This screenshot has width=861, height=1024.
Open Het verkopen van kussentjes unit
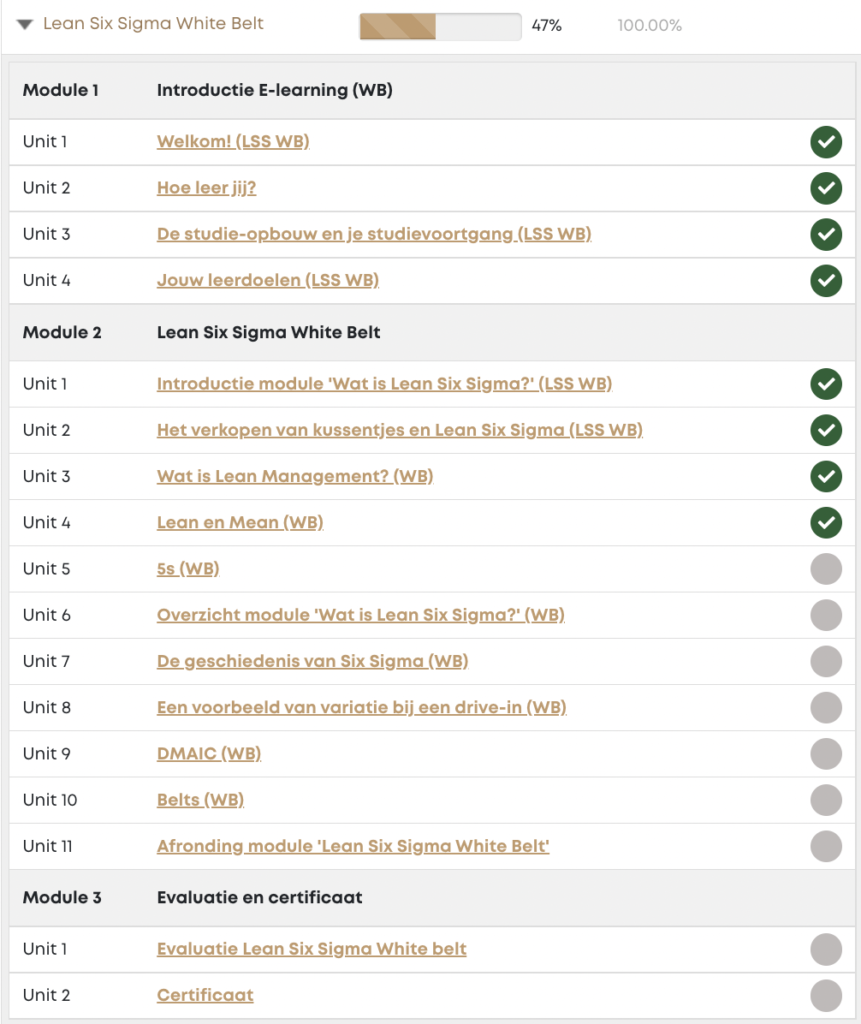tap(400, 430)
